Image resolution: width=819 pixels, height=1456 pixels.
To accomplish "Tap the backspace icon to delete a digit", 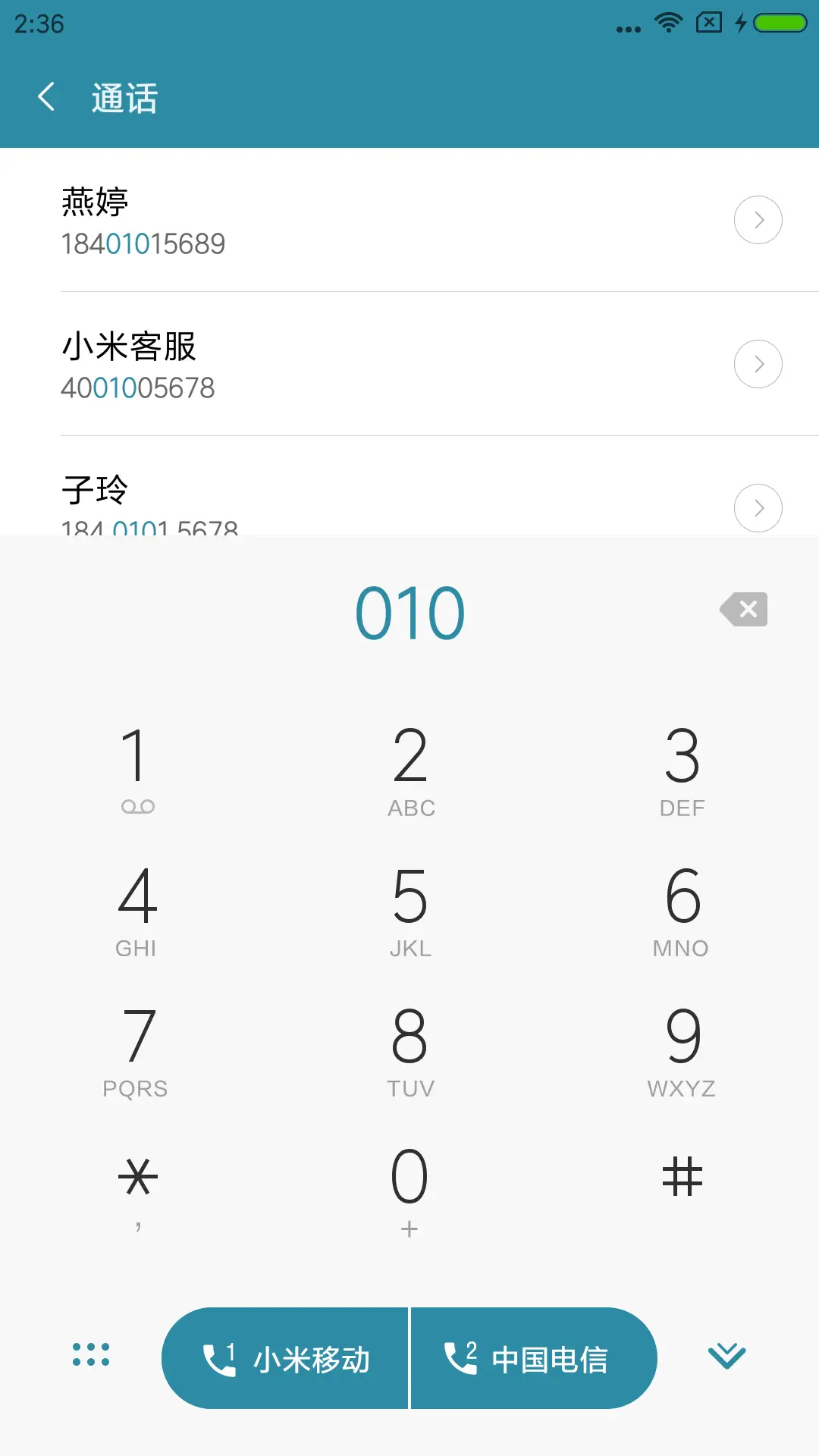I will [x=743, y=609].
